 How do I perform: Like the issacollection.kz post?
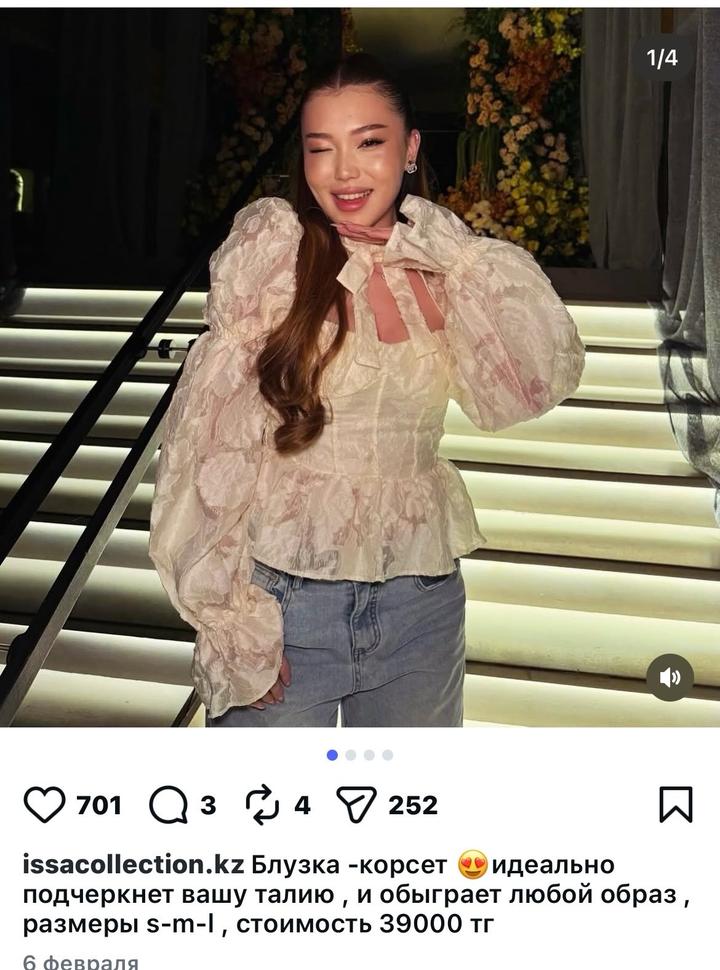pos(43,804)
